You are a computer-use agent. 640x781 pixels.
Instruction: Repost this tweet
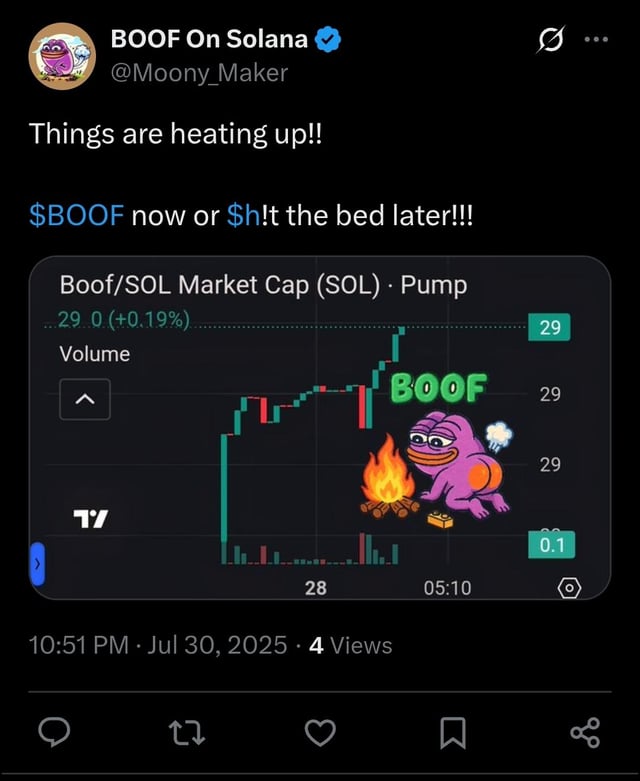(187, 733)
